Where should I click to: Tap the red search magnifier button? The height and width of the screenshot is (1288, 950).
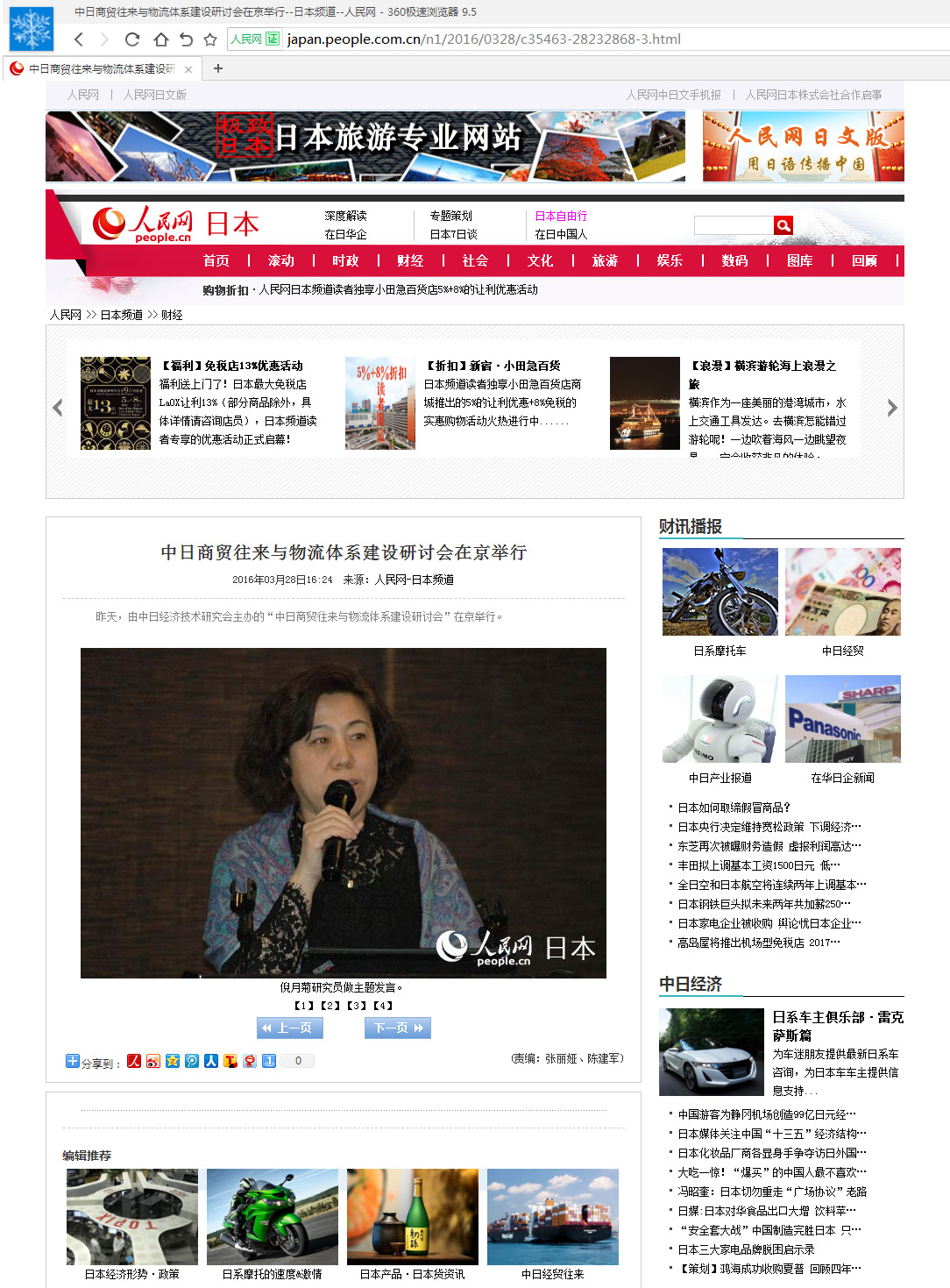tap(783, 225)
